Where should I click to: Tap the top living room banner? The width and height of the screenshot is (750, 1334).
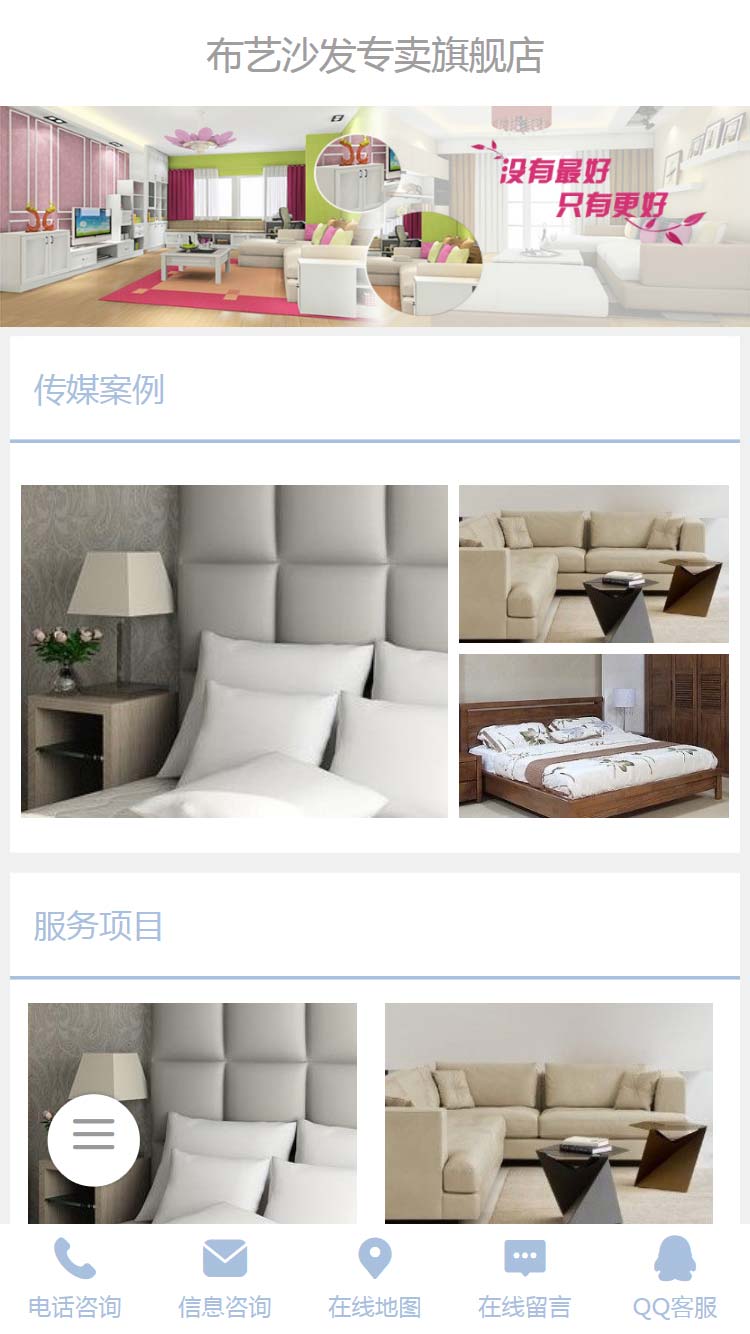pyautogui.click(x=375, y=216)
